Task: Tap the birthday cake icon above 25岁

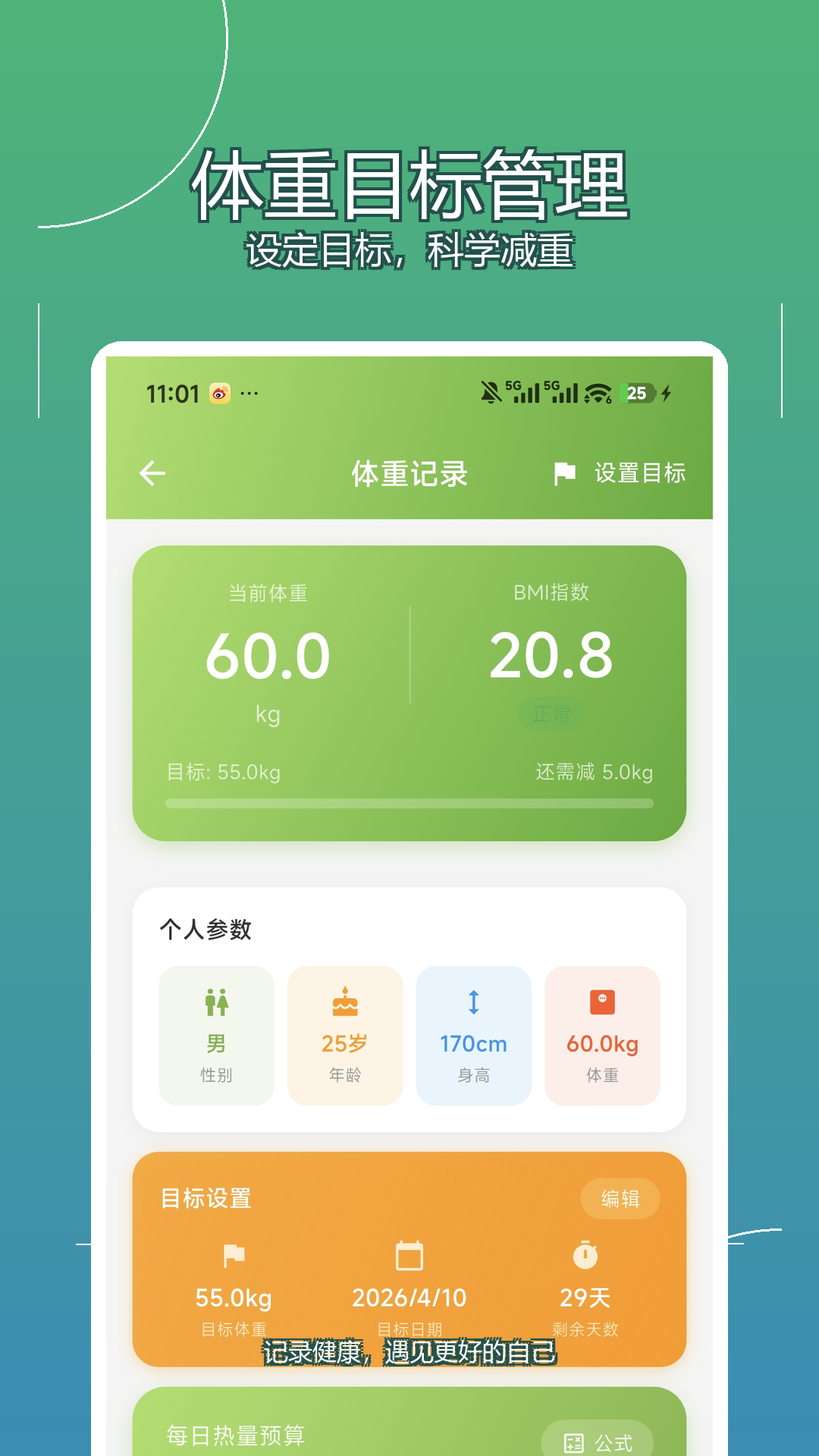Action: pyautogui.click(x=345, y=1001)
